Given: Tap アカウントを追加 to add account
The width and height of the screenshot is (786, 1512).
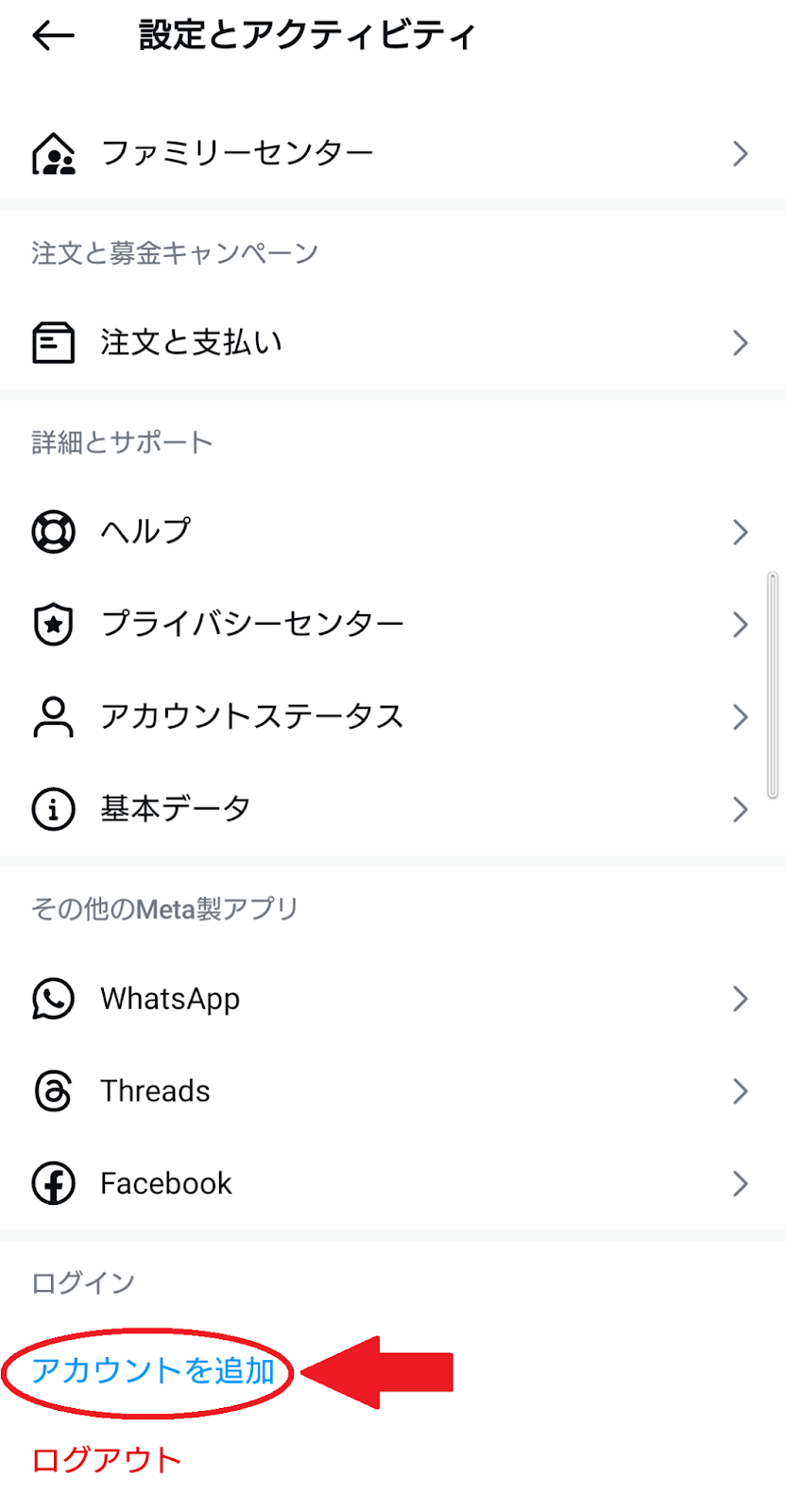Looking at the screenshot, I should coord(153,1370).
